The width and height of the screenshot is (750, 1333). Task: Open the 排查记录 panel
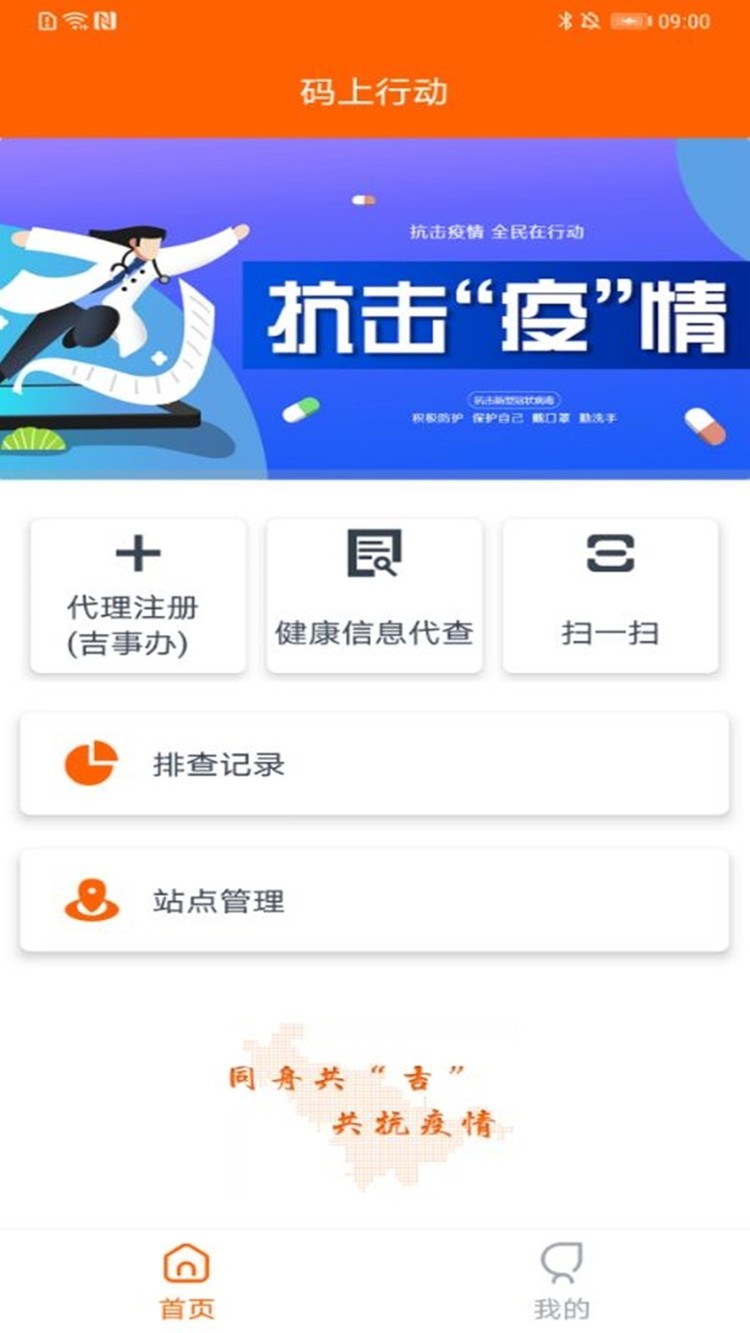[375, 763]
